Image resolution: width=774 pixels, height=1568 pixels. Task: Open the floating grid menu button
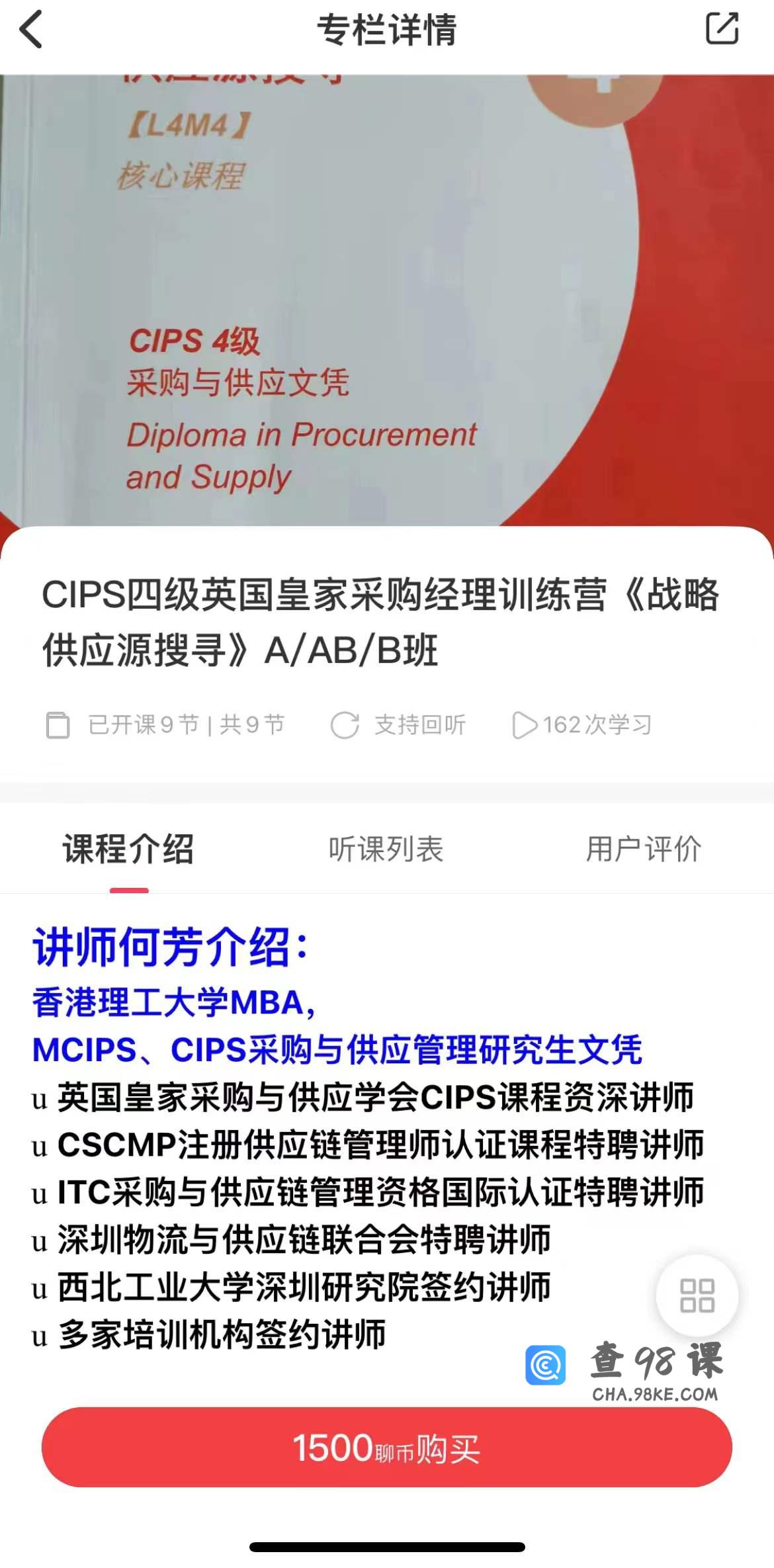[x=697, y=1295]
